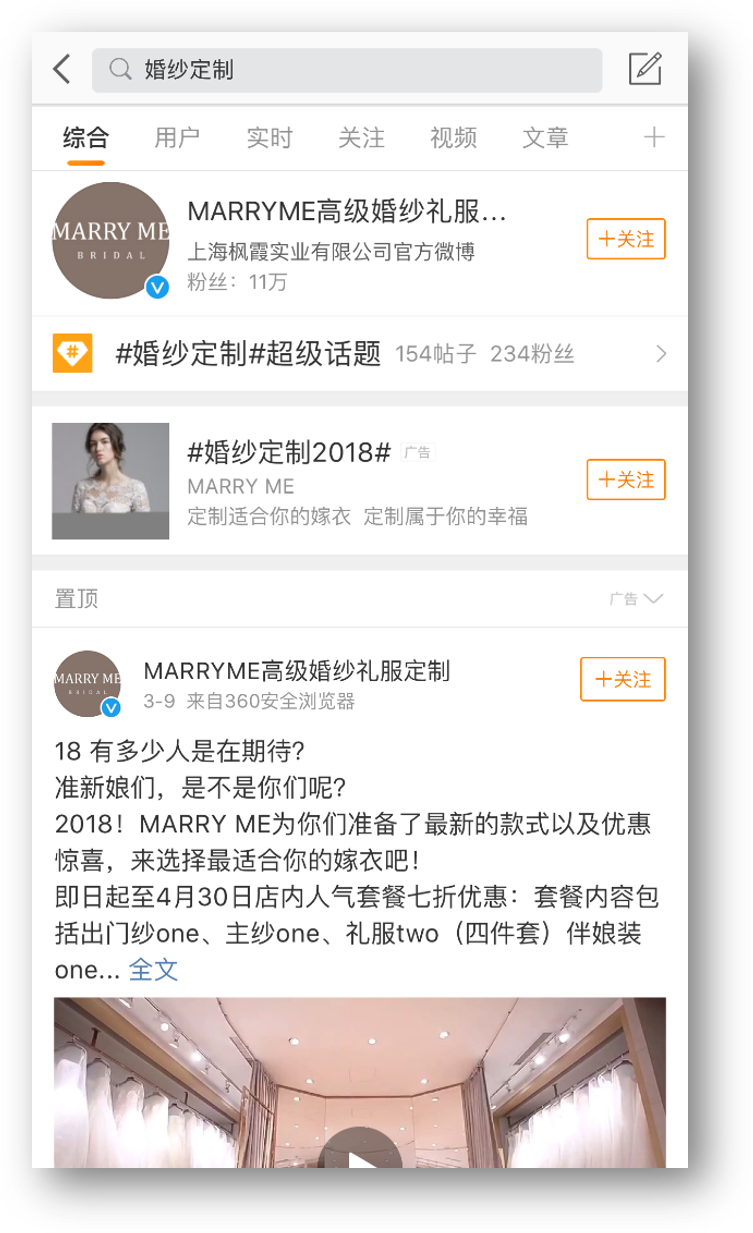Screen dimensions: 753x1233
Task: Follow MARRYME from the pinned post
Action: pyautogui.click(x=623, y=680)
